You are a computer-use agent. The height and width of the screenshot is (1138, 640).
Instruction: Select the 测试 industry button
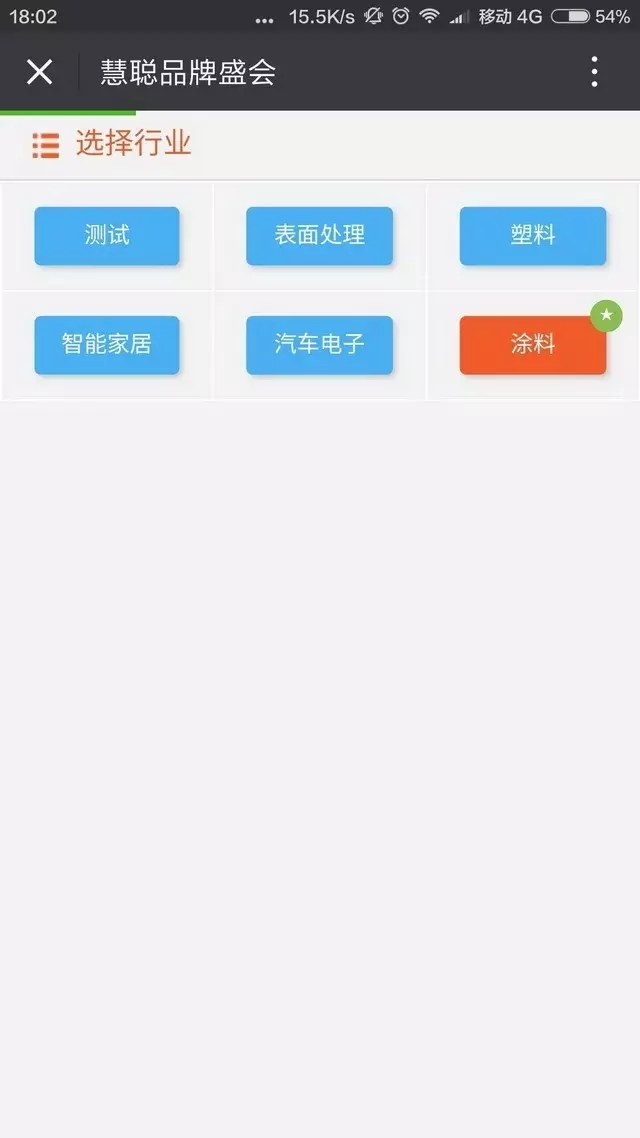tap(107, 236)
